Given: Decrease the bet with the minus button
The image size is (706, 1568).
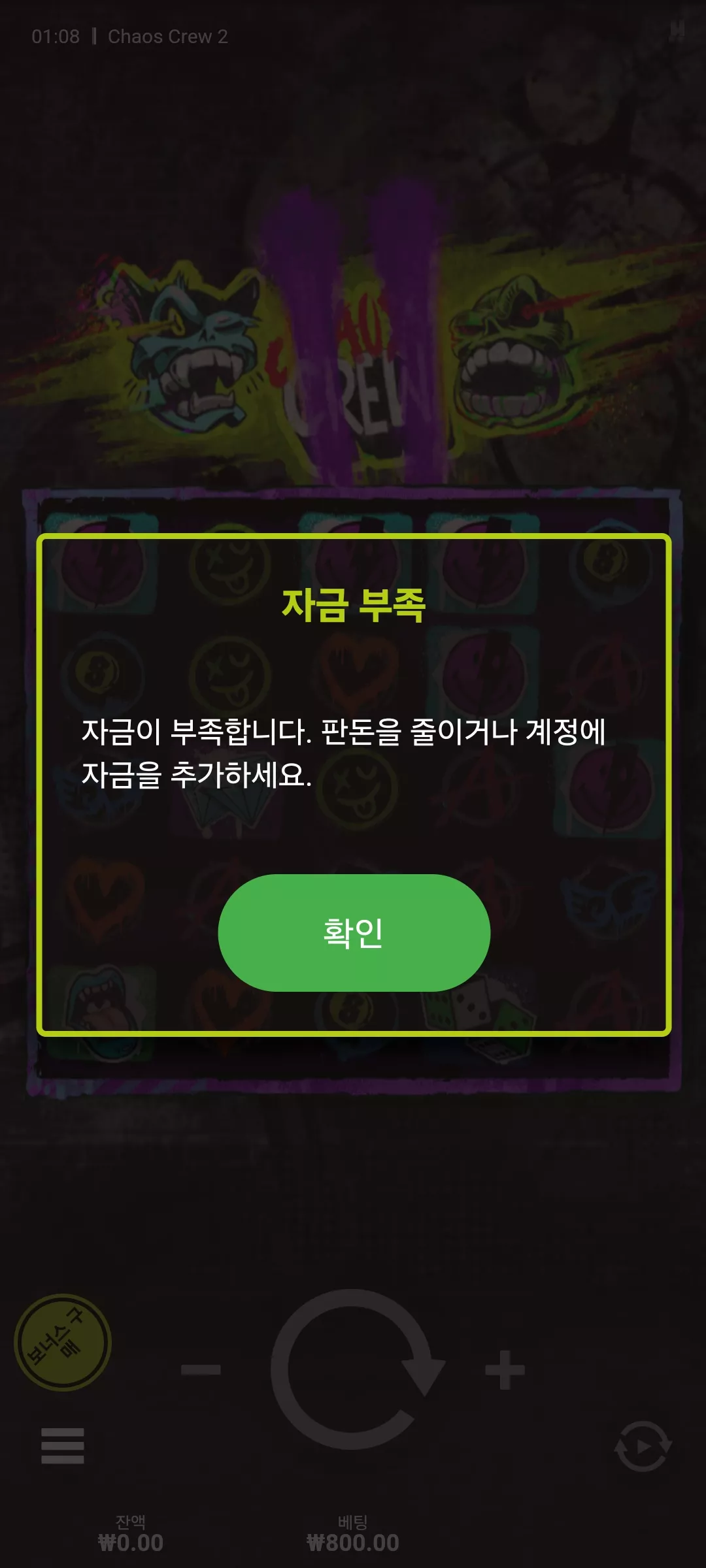Looking at the screenshot, I should coord(201,1369).
